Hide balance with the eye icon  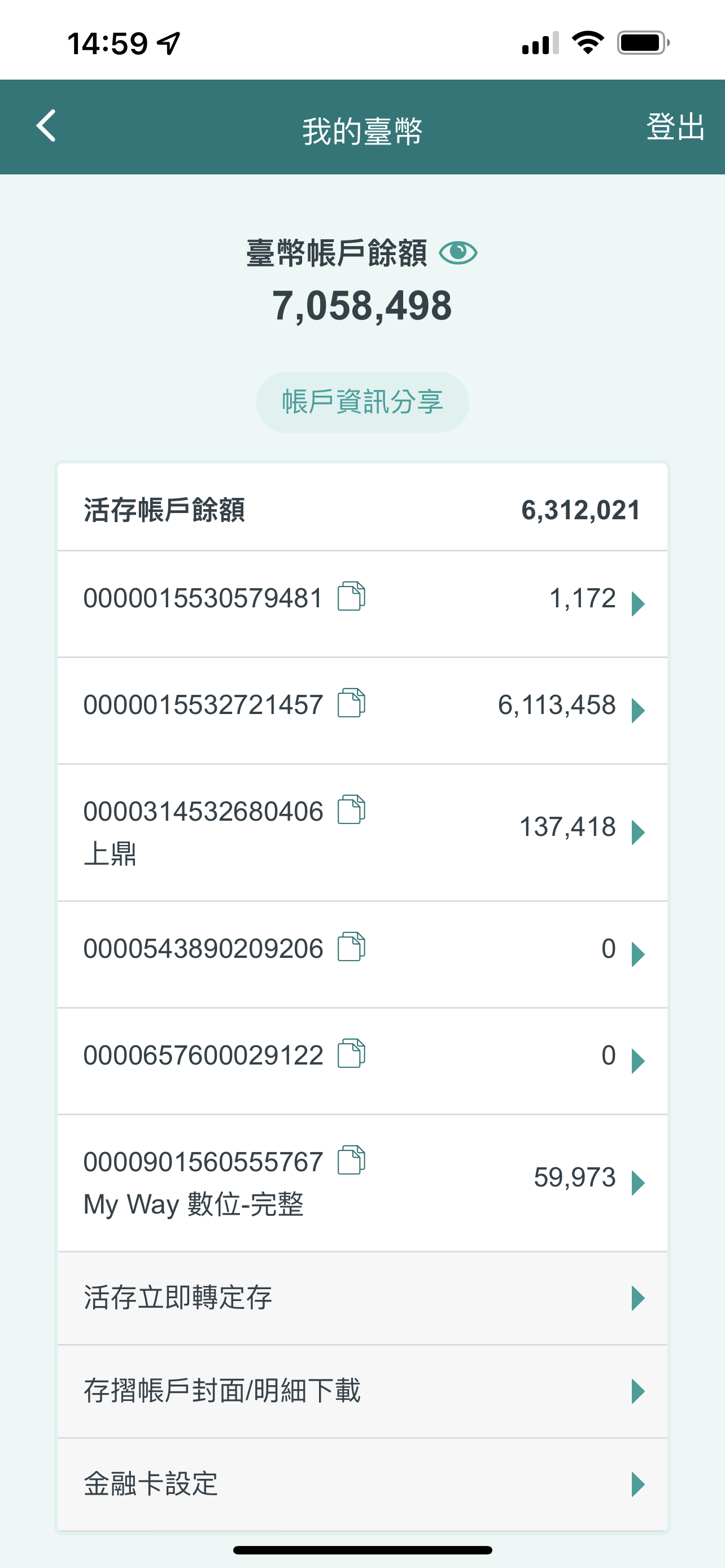(458, 253)
